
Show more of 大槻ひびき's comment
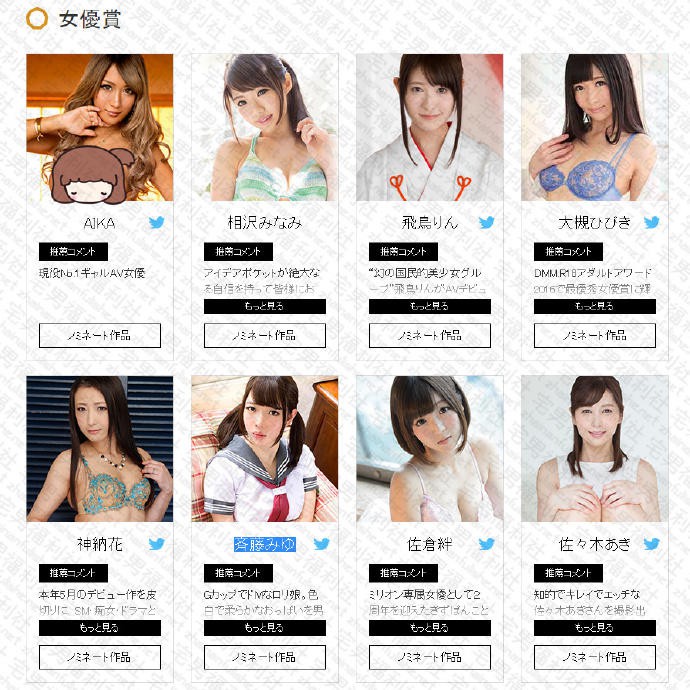(x=595, y=307)
